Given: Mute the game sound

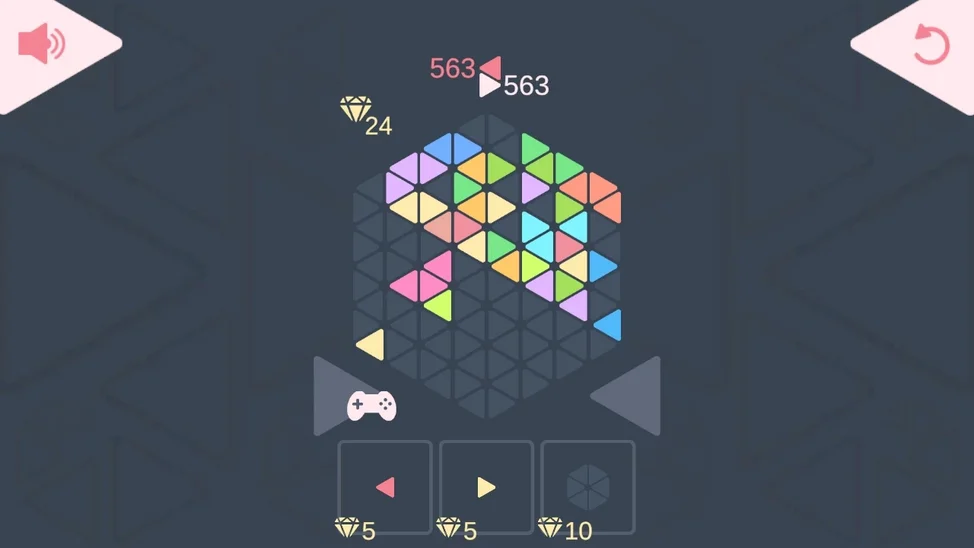Looking at the screenshot, I should (x=42, y=45).
